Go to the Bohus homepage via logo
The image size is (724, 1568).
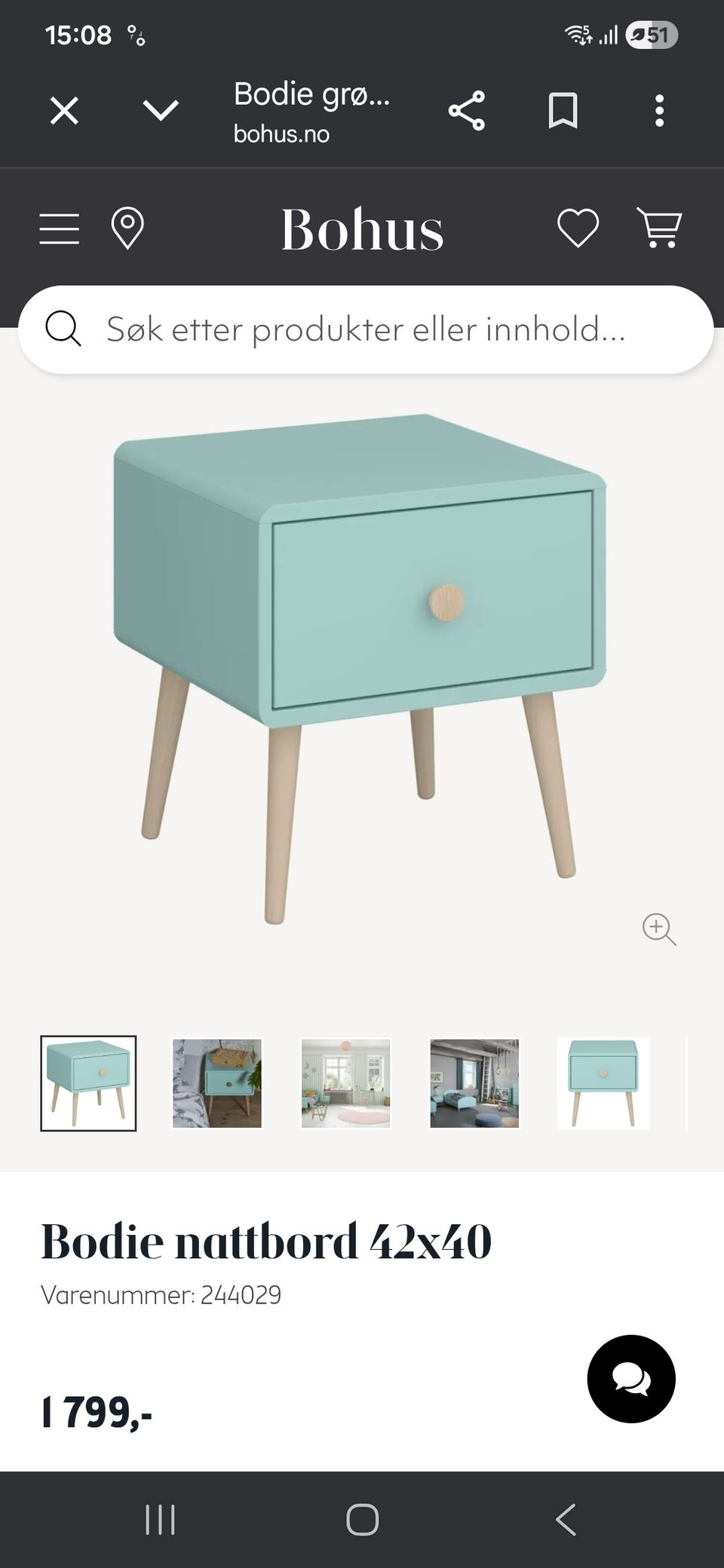tap(362, 229)
